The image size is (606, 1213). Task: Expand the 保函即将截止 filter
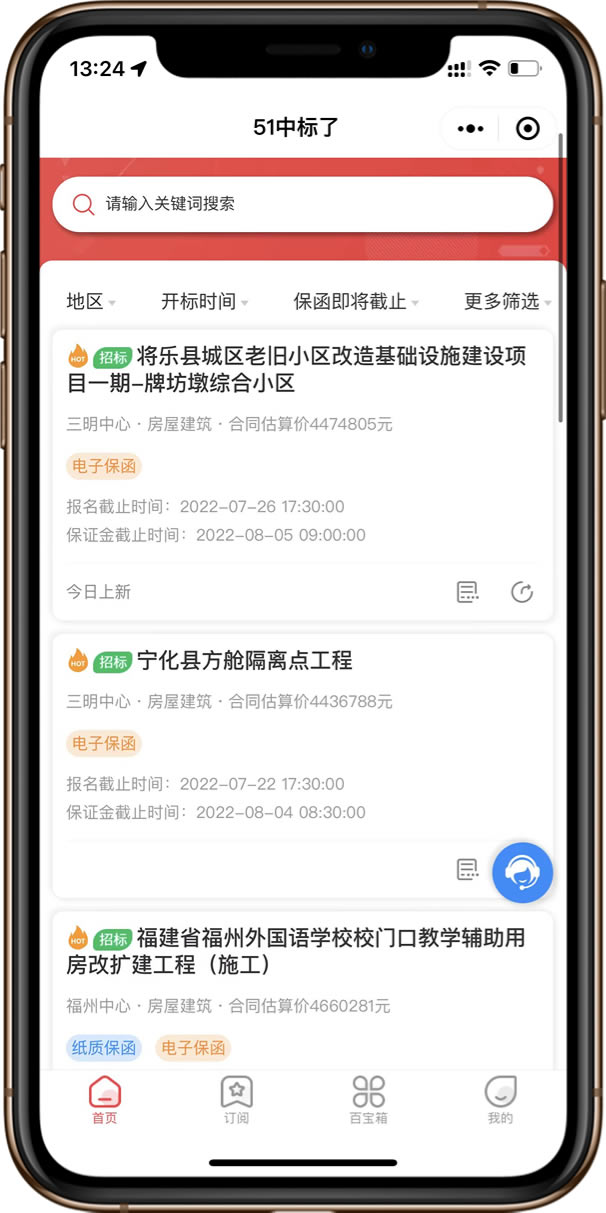[355, 301]
